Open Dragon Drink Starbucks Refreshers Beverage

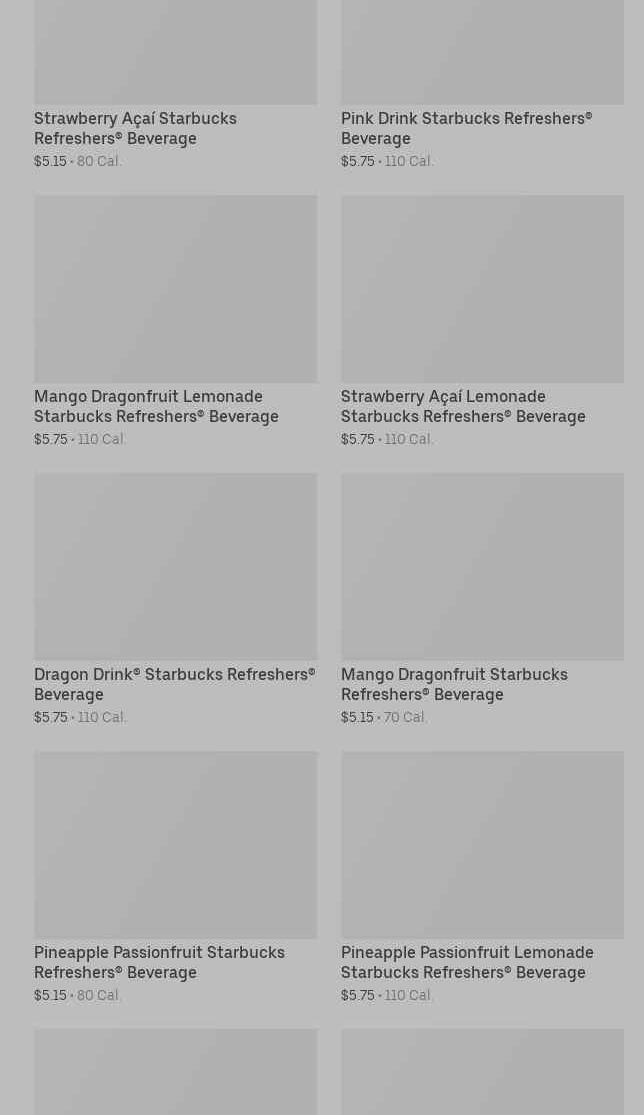point(174,684)
